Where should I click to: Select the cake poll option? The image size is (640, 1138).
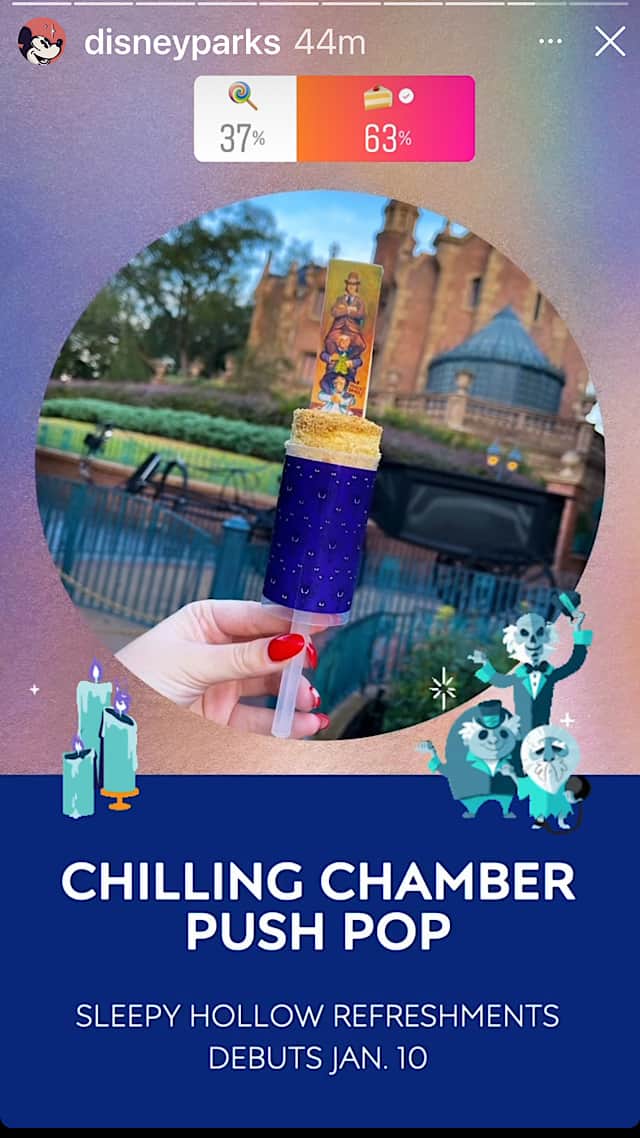(x=385, y=118)
